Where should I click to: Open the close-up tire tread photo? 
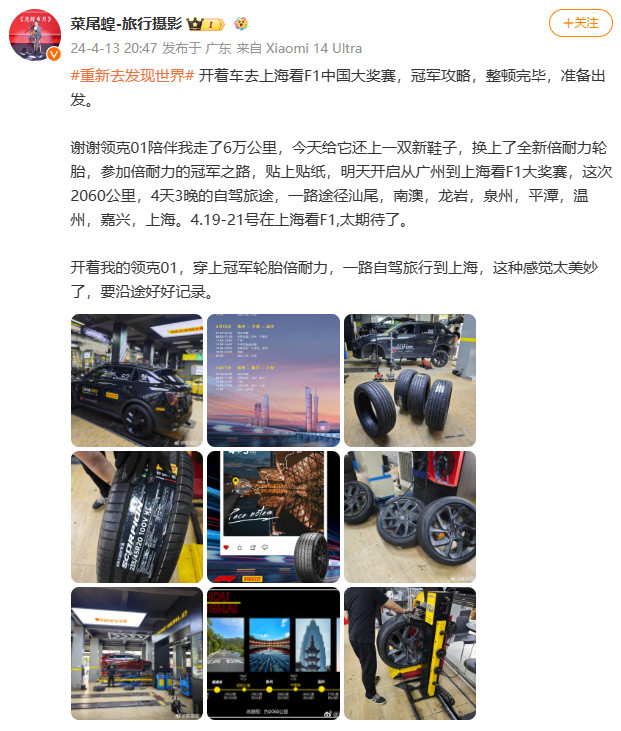[x=137, y=516]
